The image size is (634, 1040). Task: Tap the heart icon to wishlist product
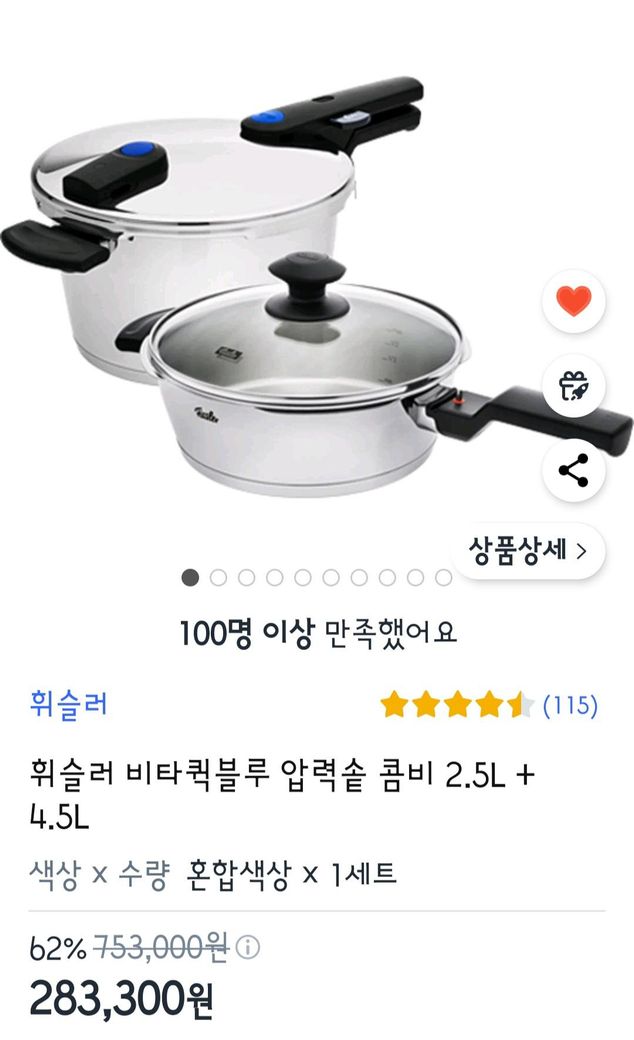[x=574, y=301]
